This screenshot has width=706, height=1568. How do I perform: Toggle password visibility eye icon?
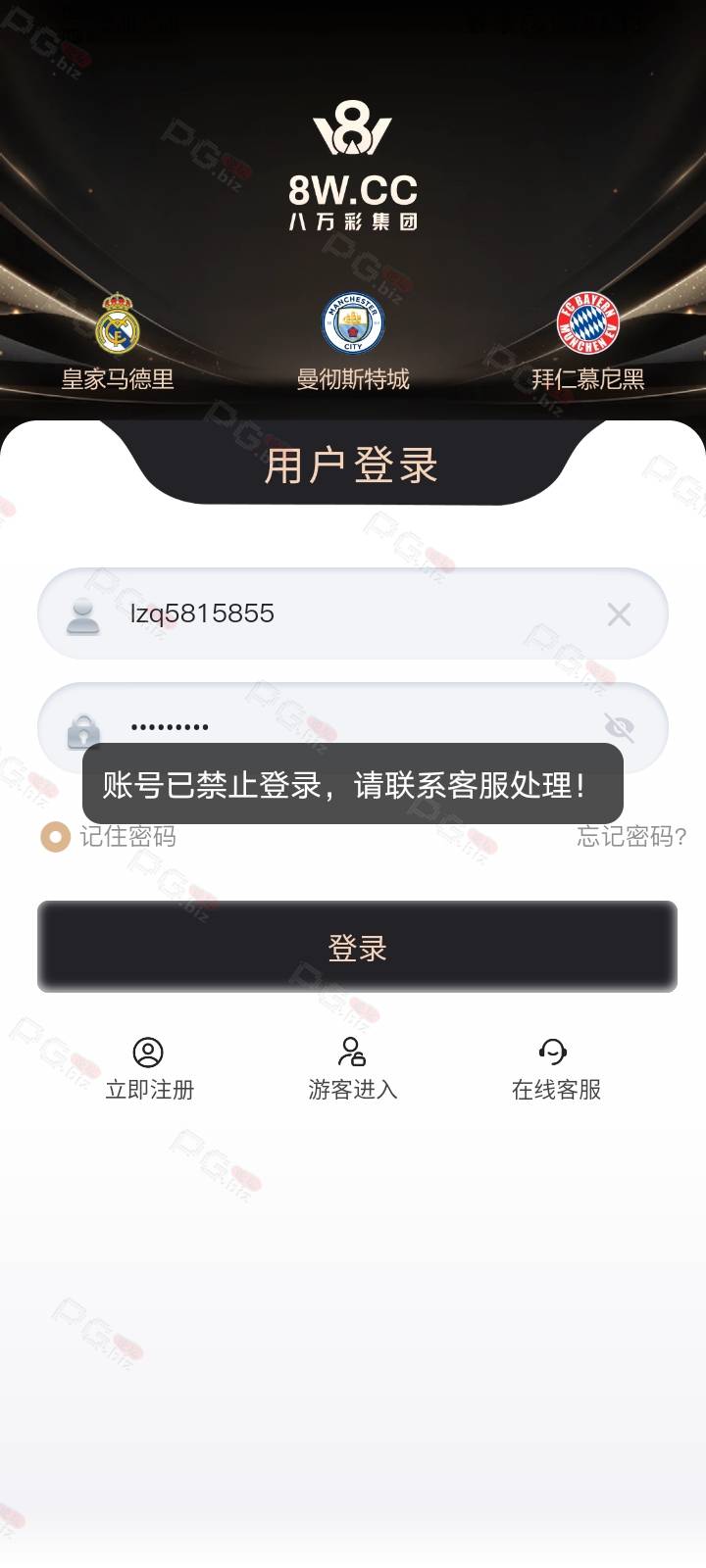click(x=620, y=727)
